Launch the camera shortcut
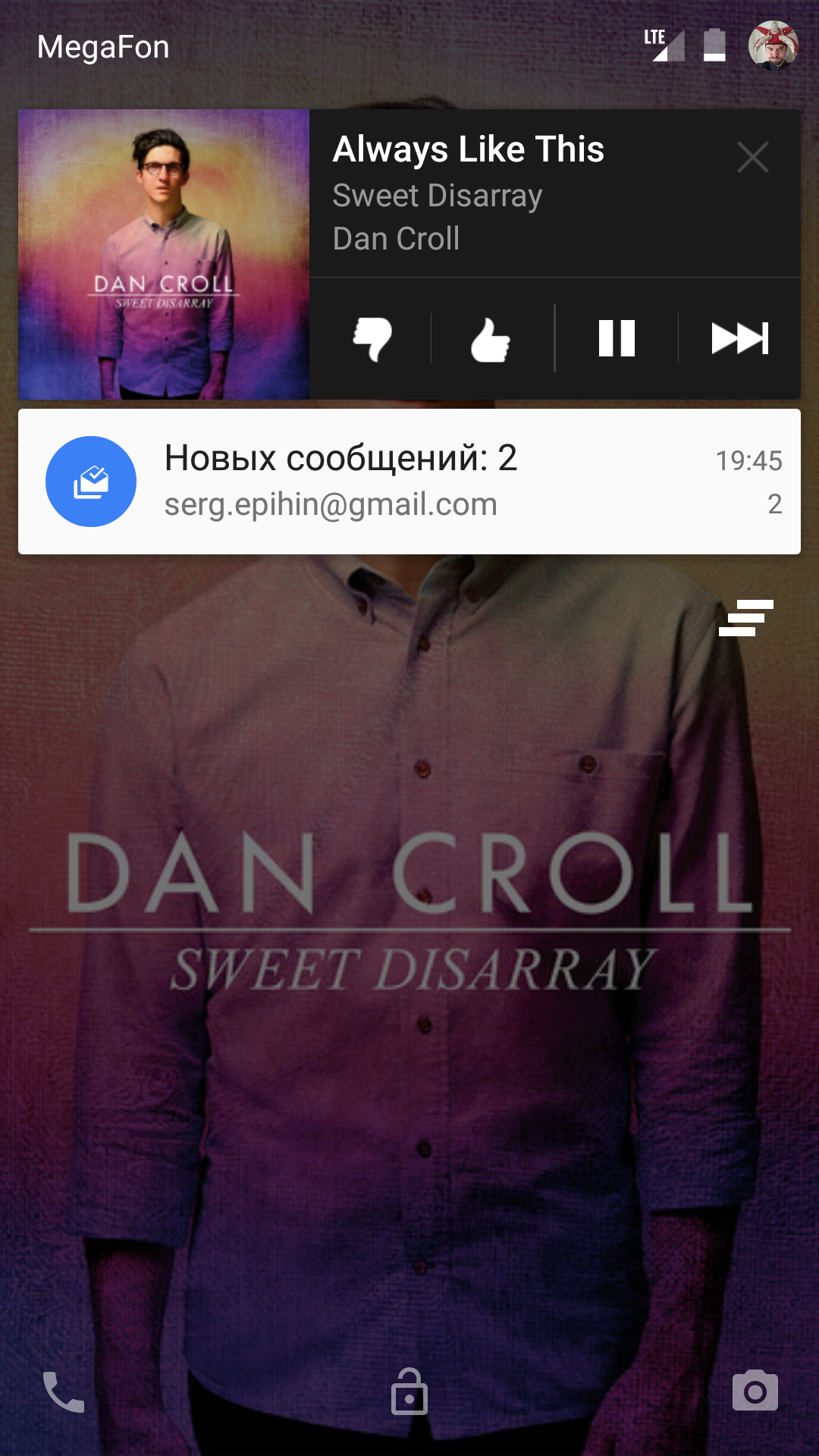 [x=755, y=1391]
